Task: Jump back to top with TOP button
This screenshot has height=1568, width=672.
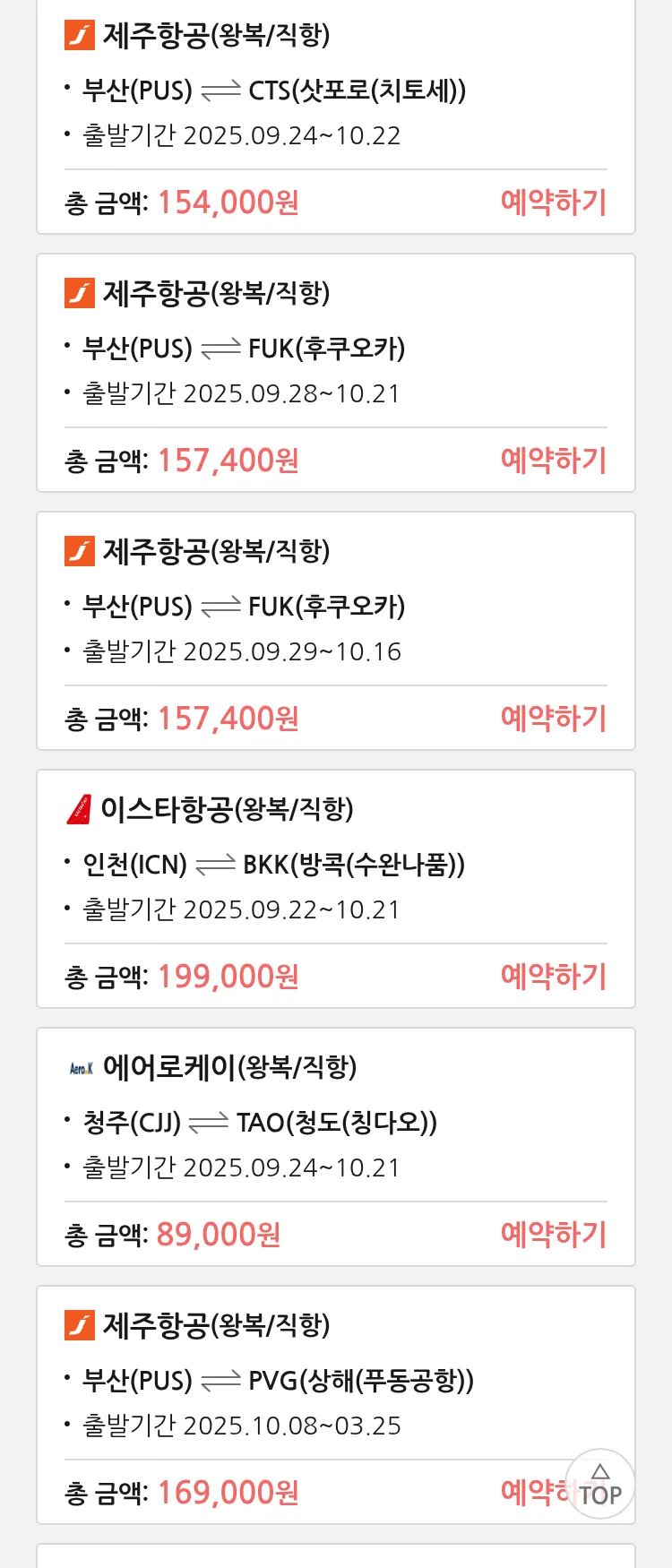Action: pyautogui.click(x=599, y=1485)
